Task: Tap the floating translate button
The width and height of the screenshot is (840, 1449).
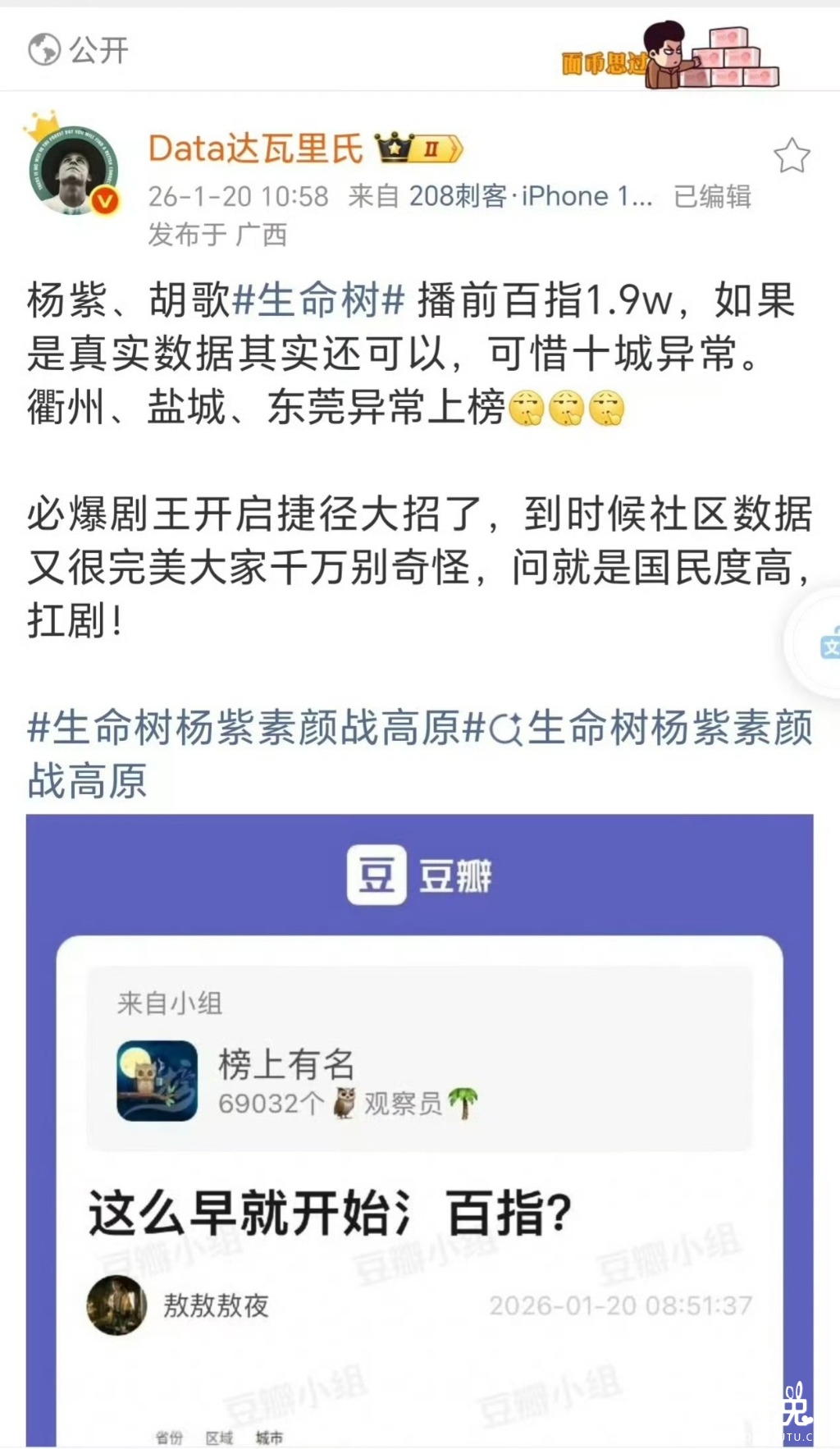Action: coord(827,645)
